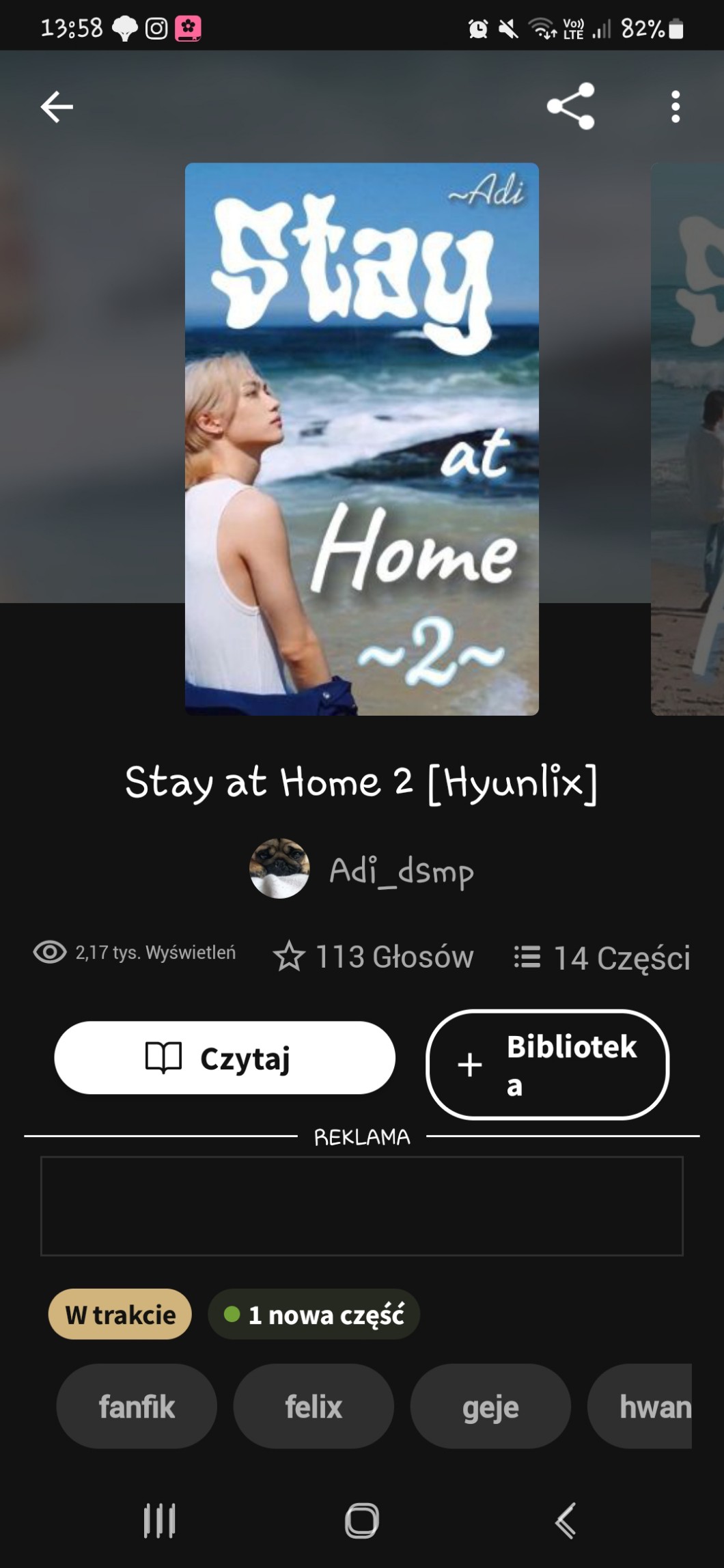The height and width of the screenshot is (1568, 724).
Task: Add the story to Biblioteka
Action: coord(548,1065)
